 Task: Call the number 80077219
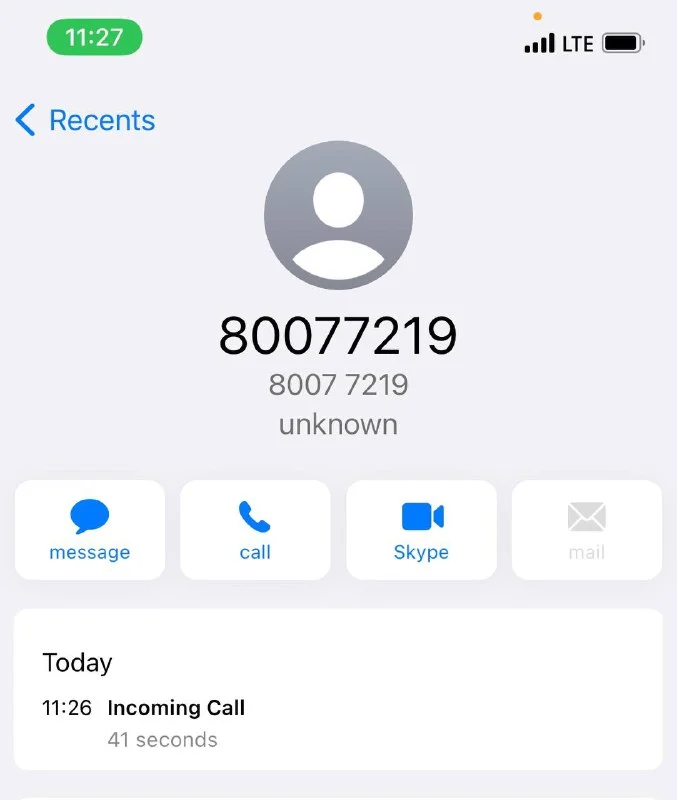coord(255,530)
